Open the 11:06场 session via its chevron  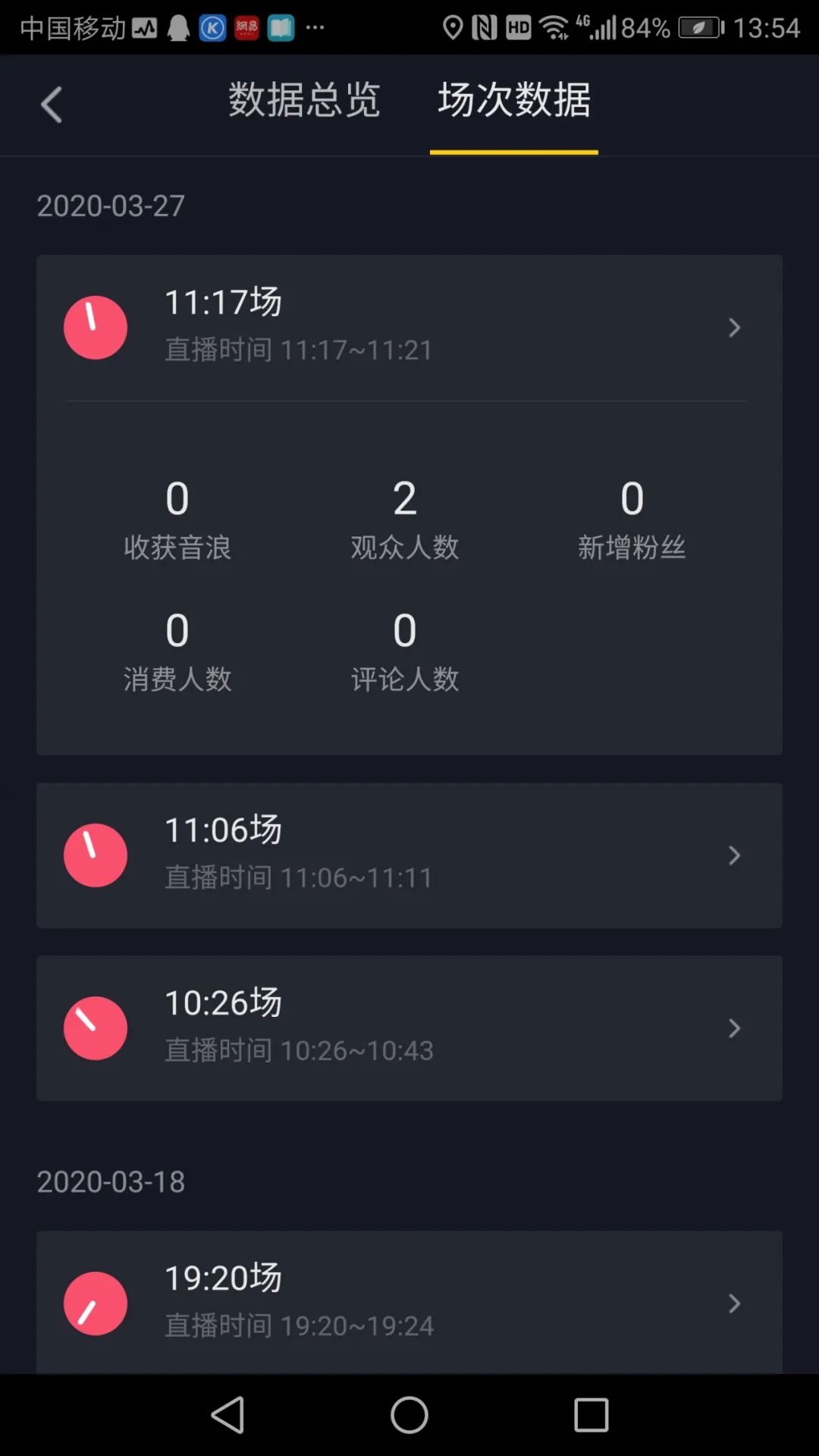point(733,855)
